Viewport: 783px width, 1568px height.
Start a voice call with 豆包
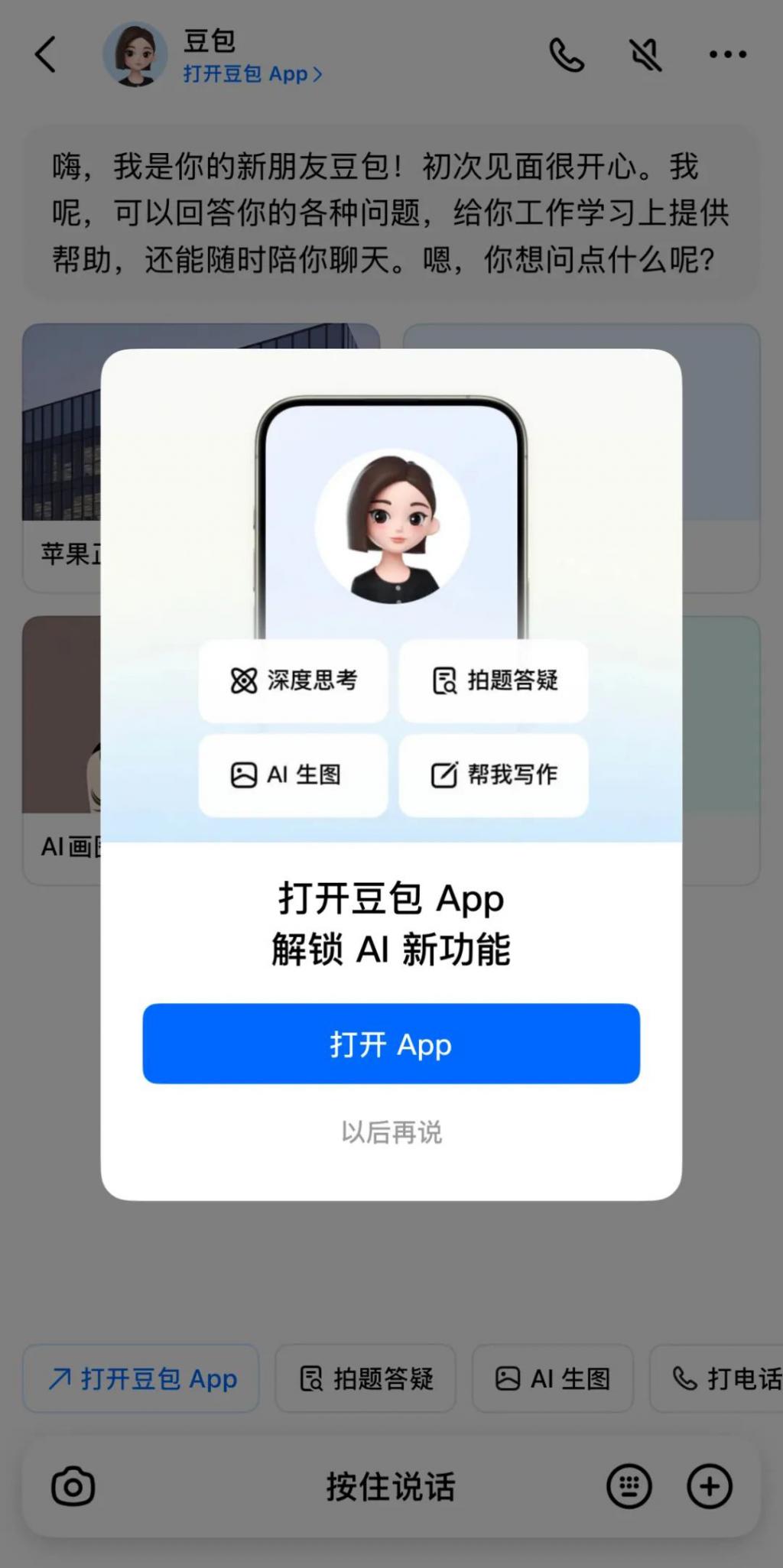click(567, 55)
